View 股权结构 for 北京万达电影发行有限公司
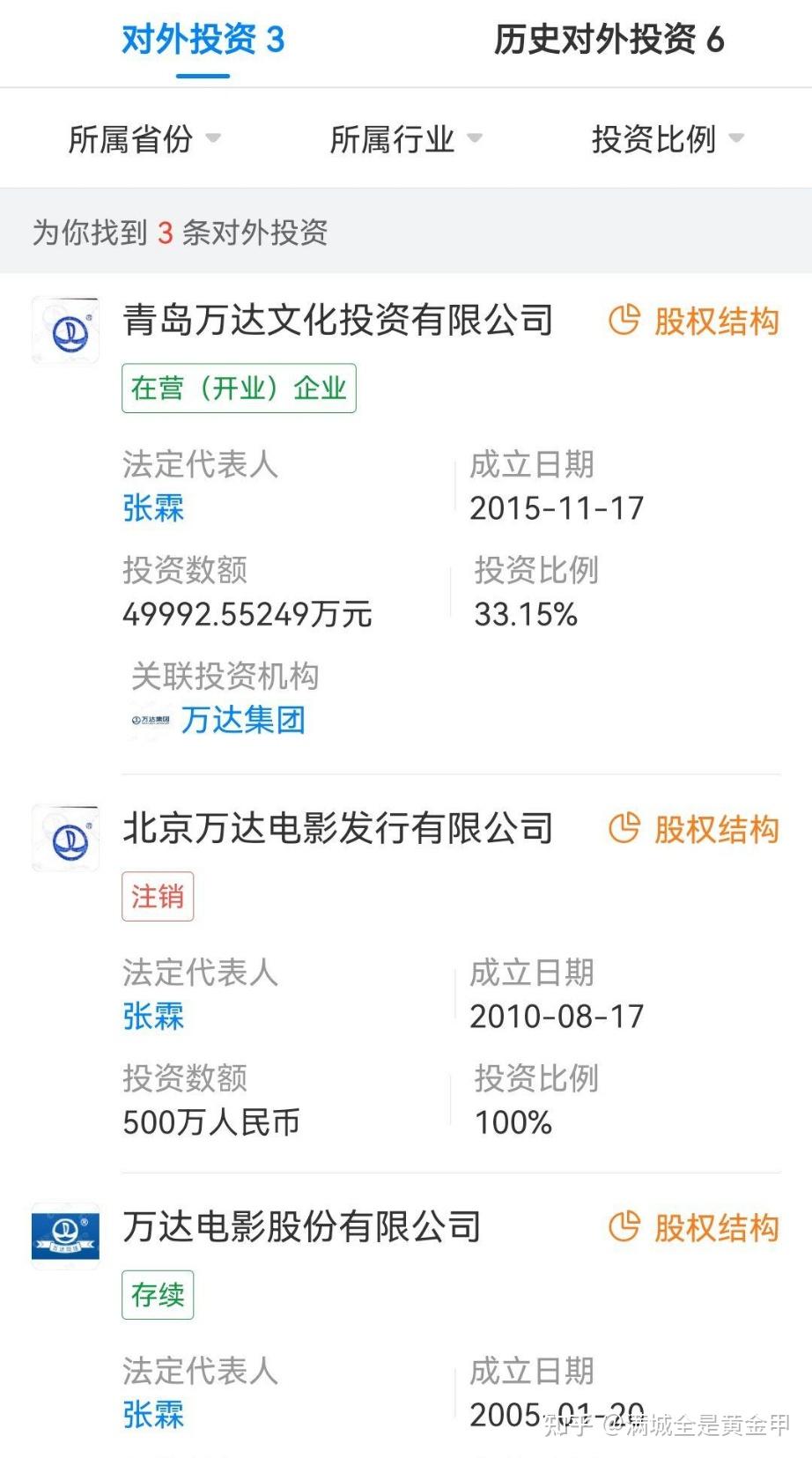This screenshot has width=812, height=1458. click(x=694, y=829)
